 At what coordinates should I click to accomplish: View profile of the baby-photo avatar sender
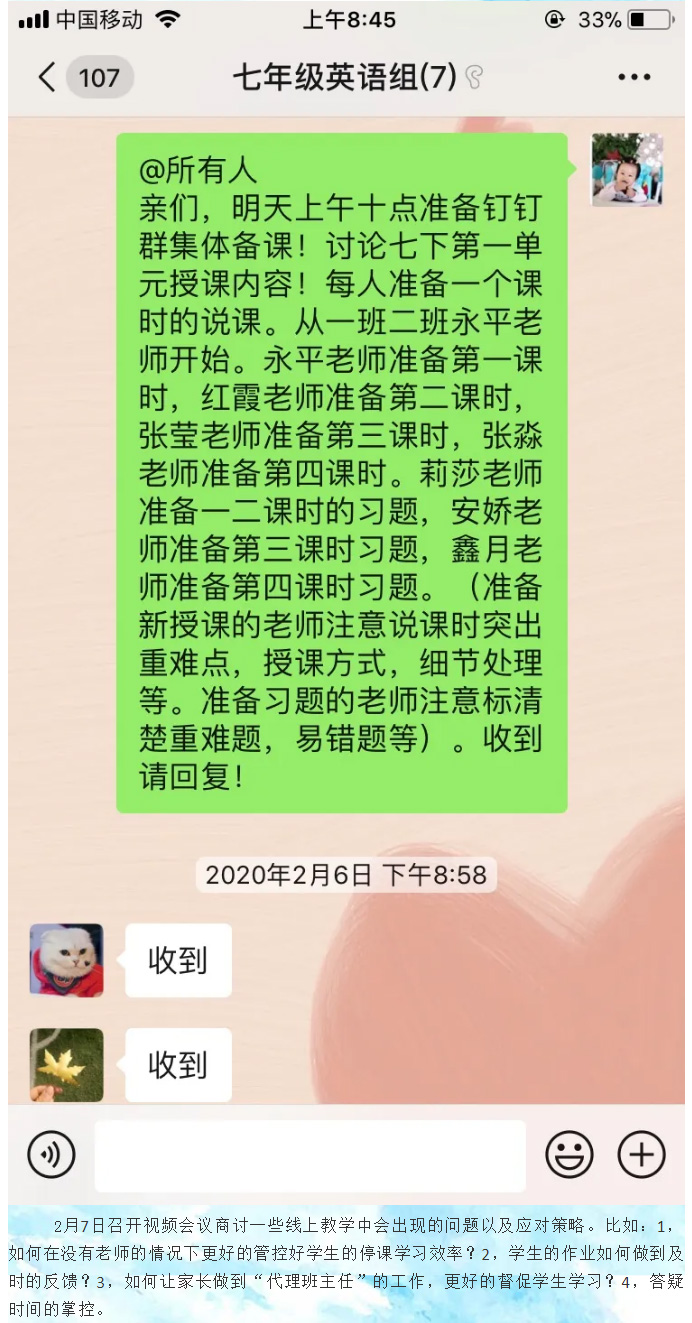pos(627,170)
